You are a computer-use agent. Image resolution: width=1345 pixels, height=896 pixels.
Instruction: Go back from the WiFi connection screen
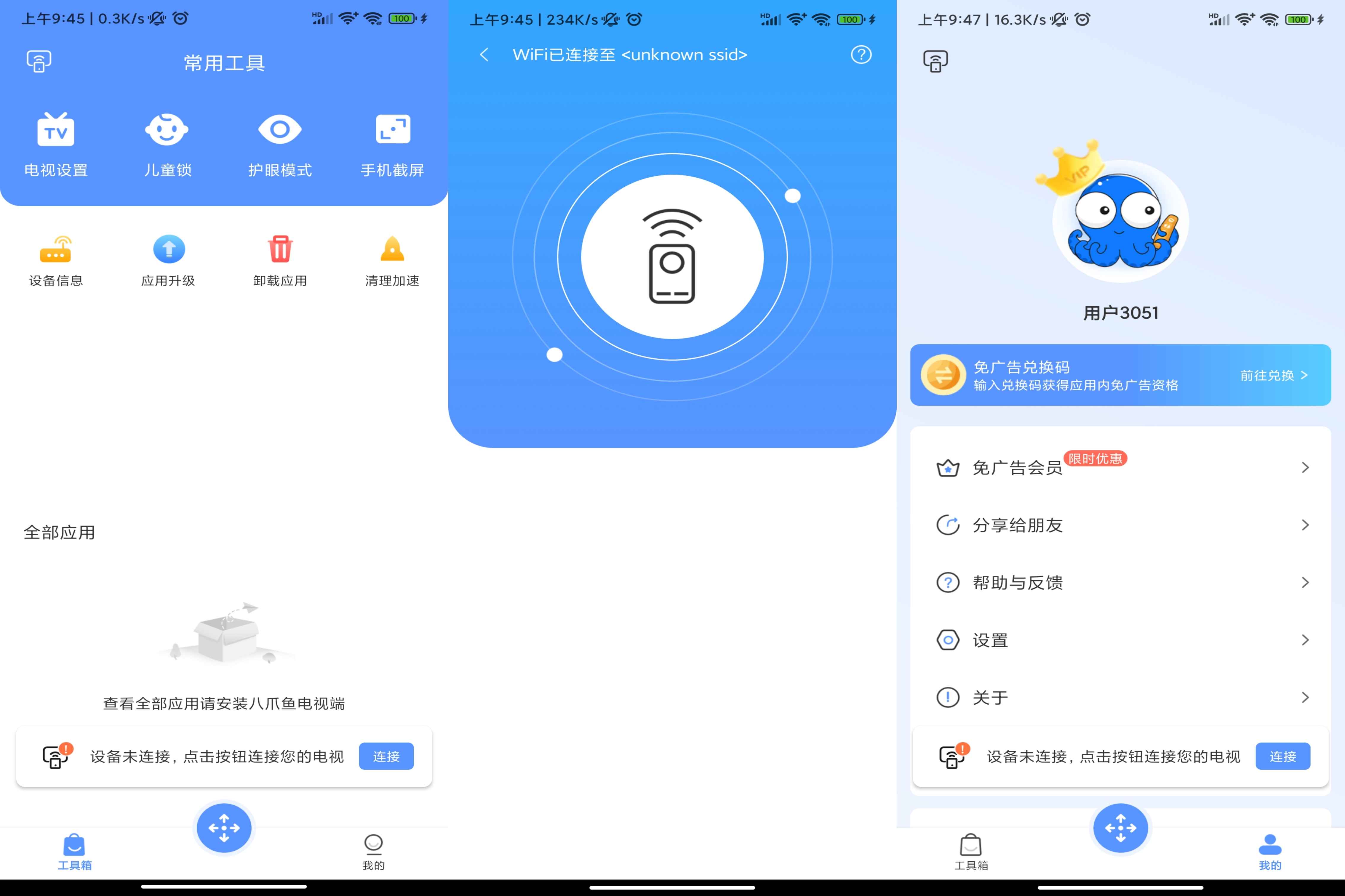[484, 55]
